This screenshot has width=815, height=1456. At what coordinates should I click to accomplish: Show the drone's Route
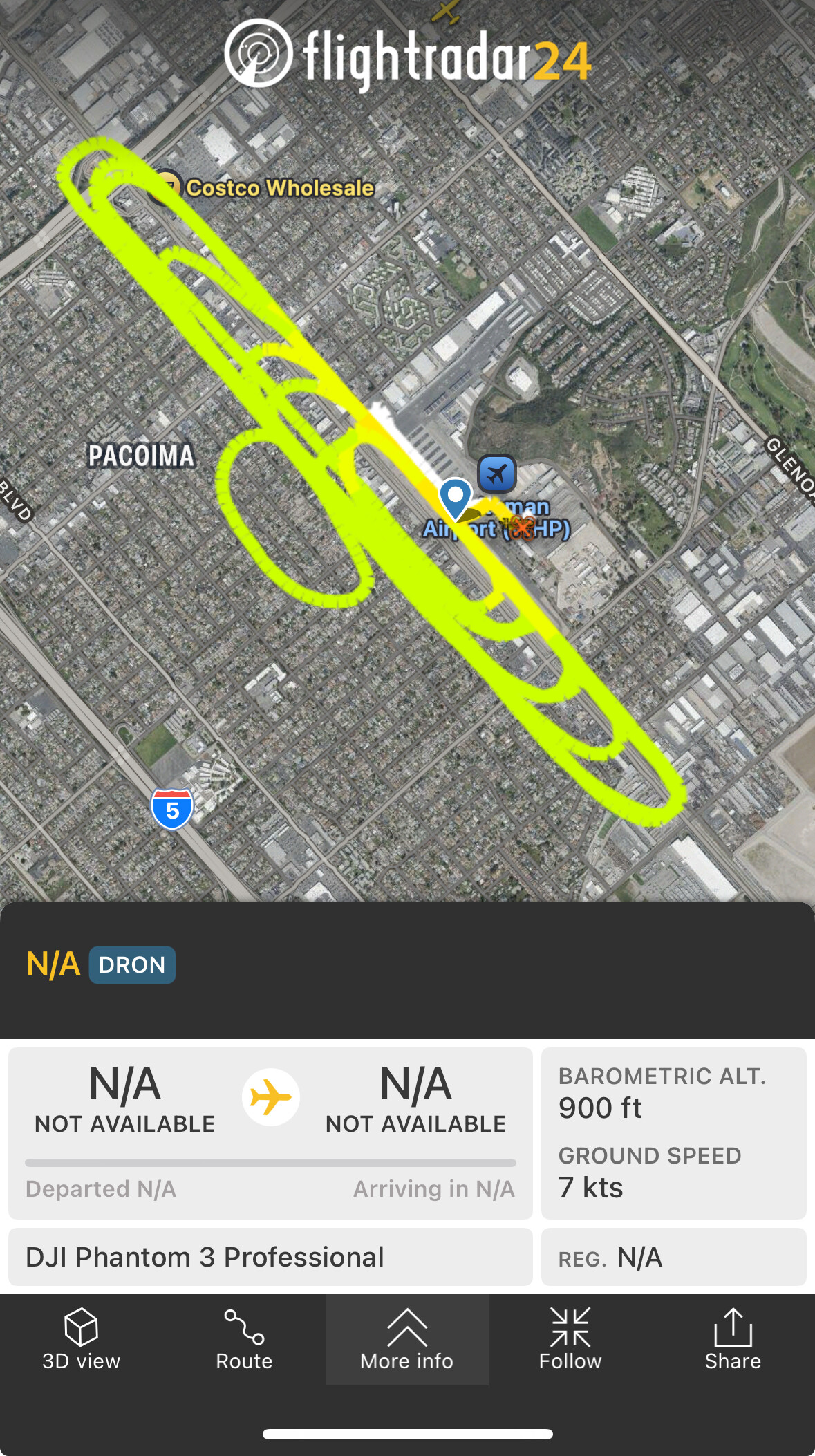[244, 1340]
